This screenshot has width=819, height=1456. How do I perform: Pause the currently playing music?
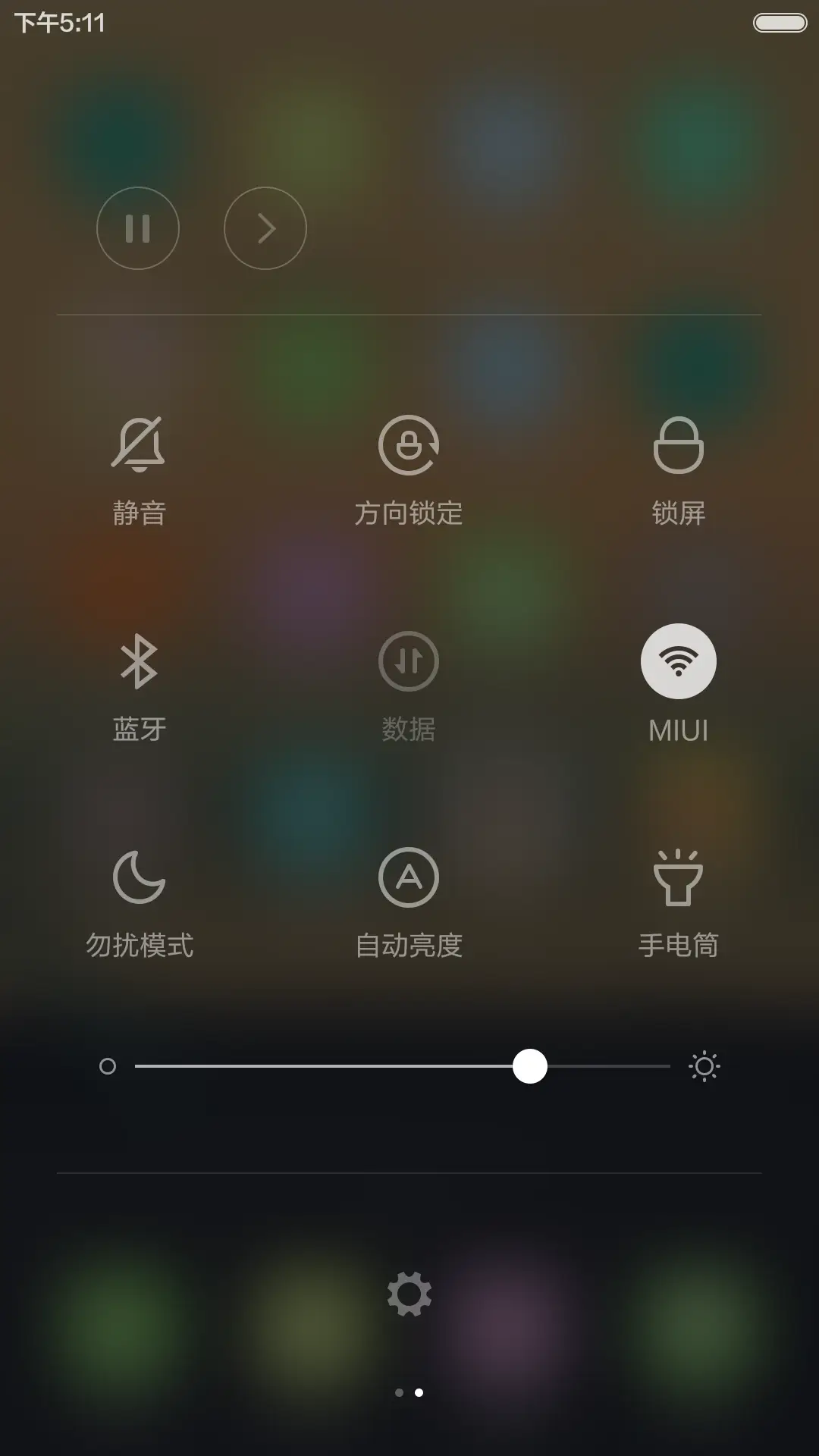tap(137, 228)
